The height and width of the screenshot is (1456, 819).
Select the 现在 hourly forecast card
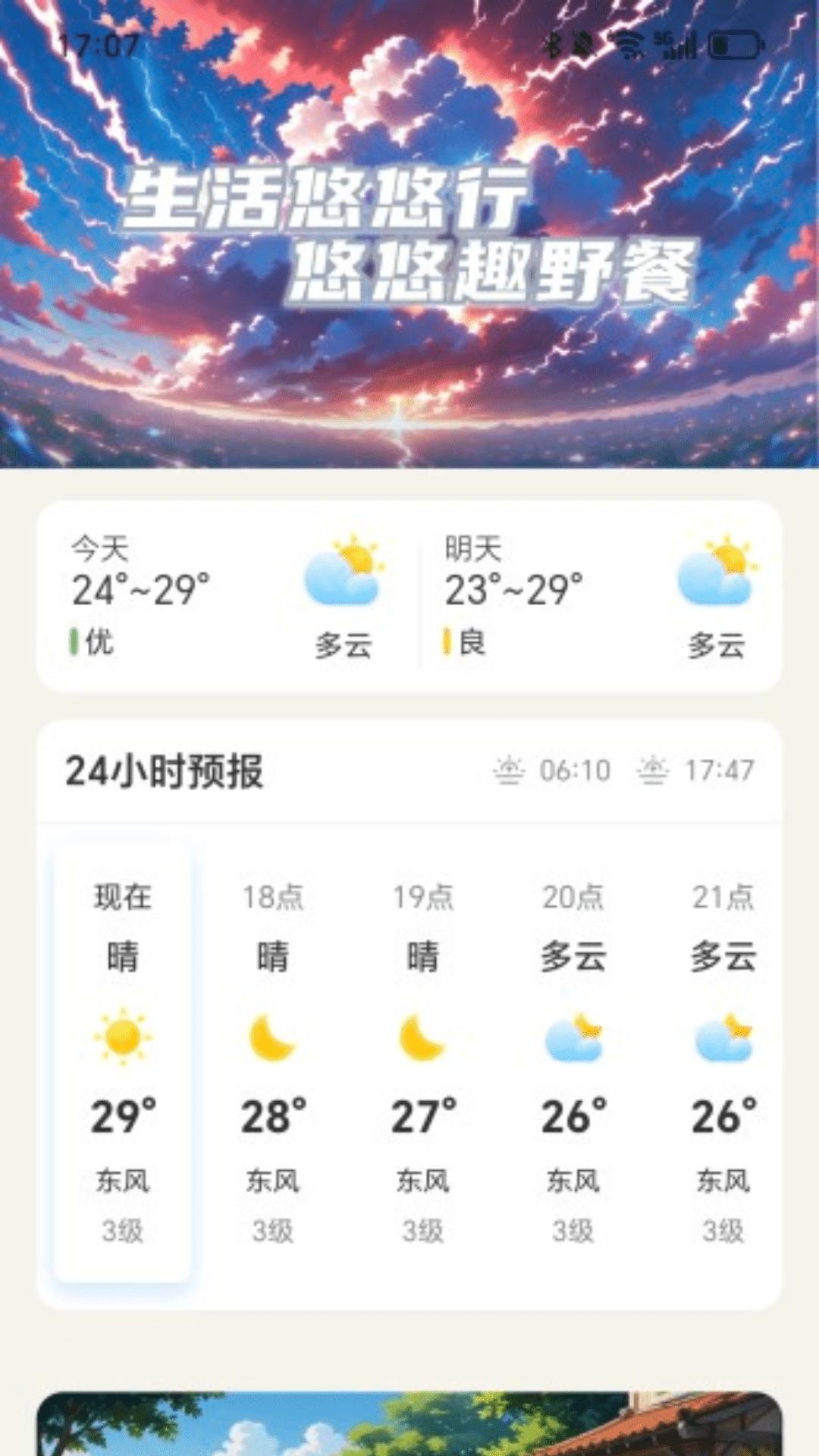click(123, 1062)
